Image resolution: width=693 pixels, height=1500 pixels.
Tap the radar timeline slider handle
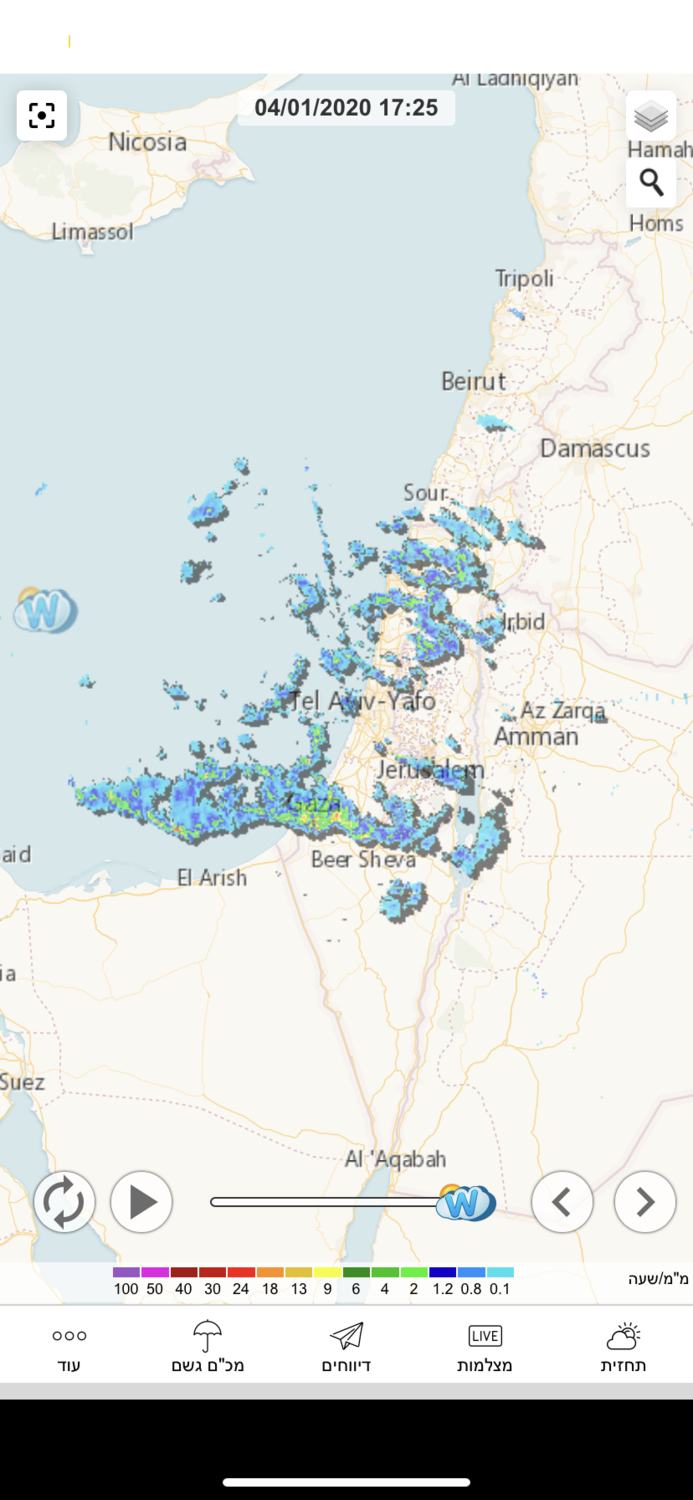point(464,1202)
